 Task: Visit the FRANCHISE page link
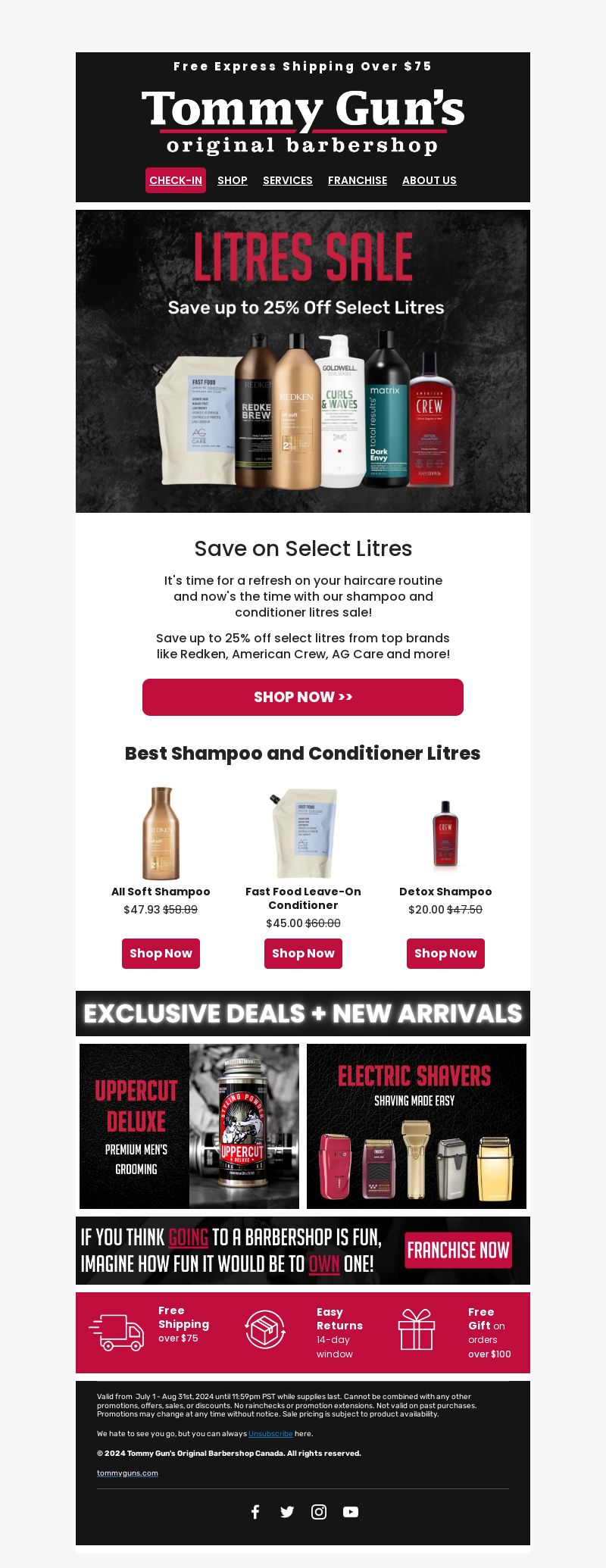coord(358,180)
